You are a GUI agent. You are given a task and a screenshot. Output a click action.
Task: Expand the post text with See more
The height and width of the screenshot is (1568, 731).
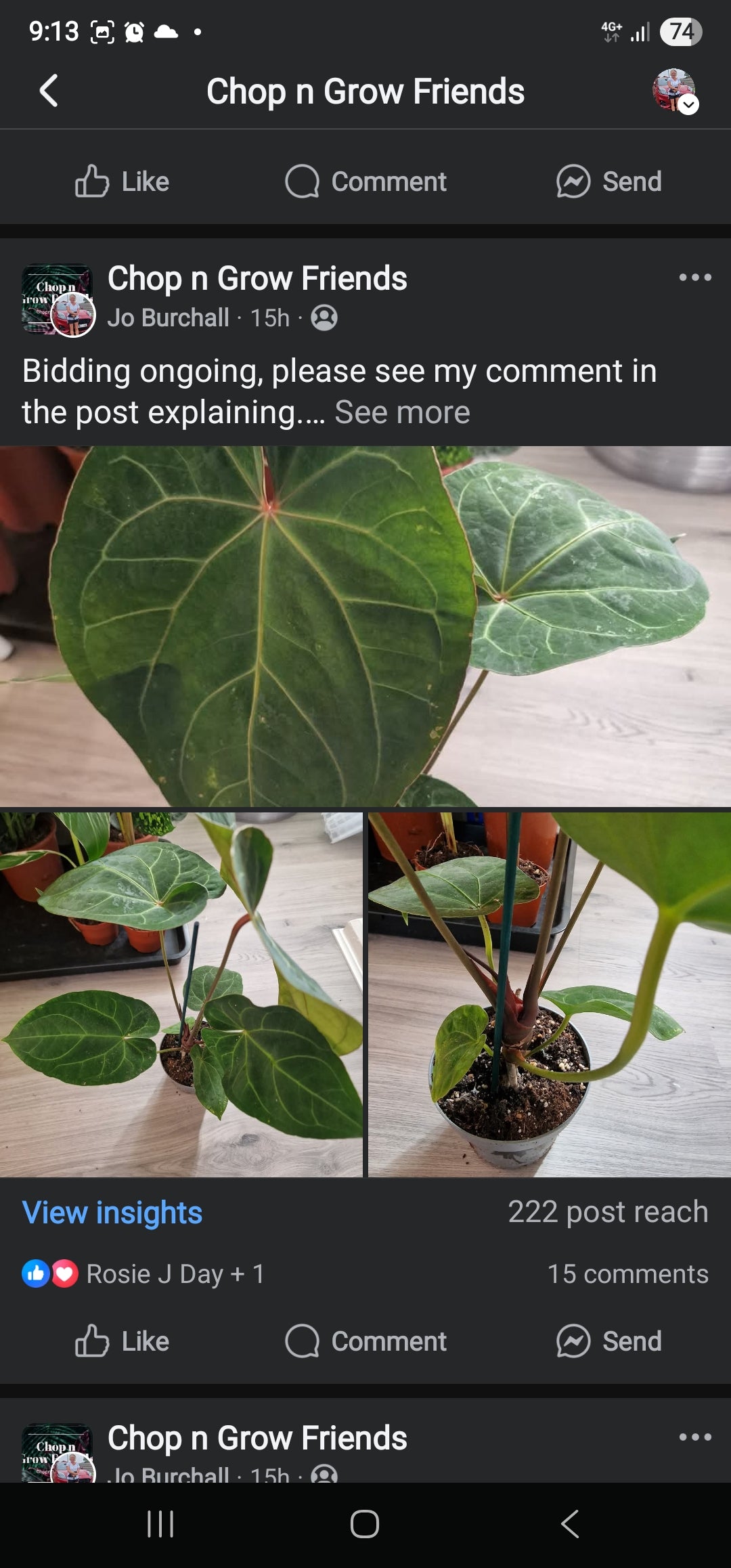coord(402,412)
